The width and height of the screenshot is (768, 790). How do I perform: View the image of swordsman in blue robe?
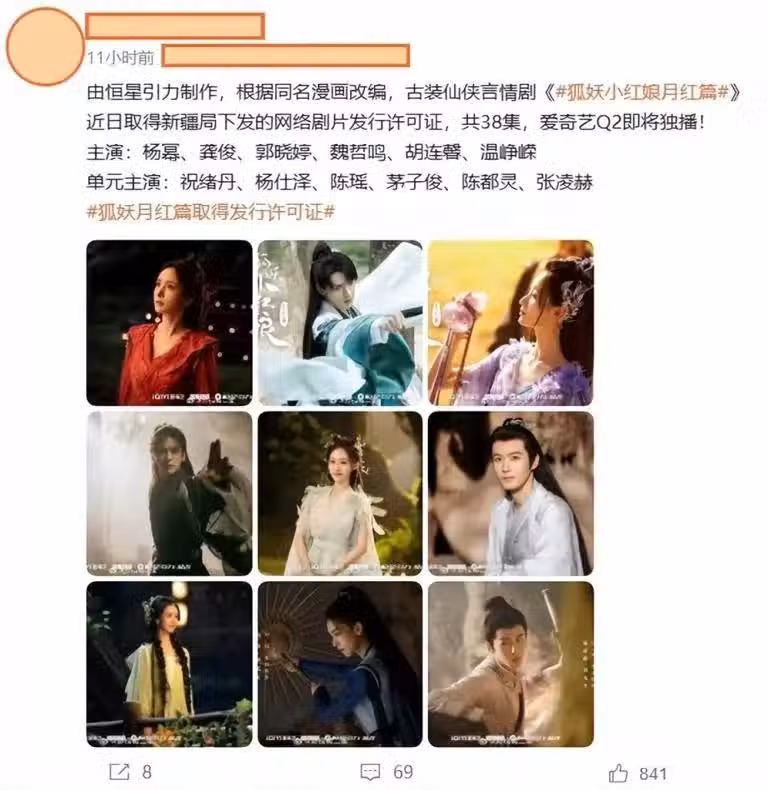coord(340,322)
